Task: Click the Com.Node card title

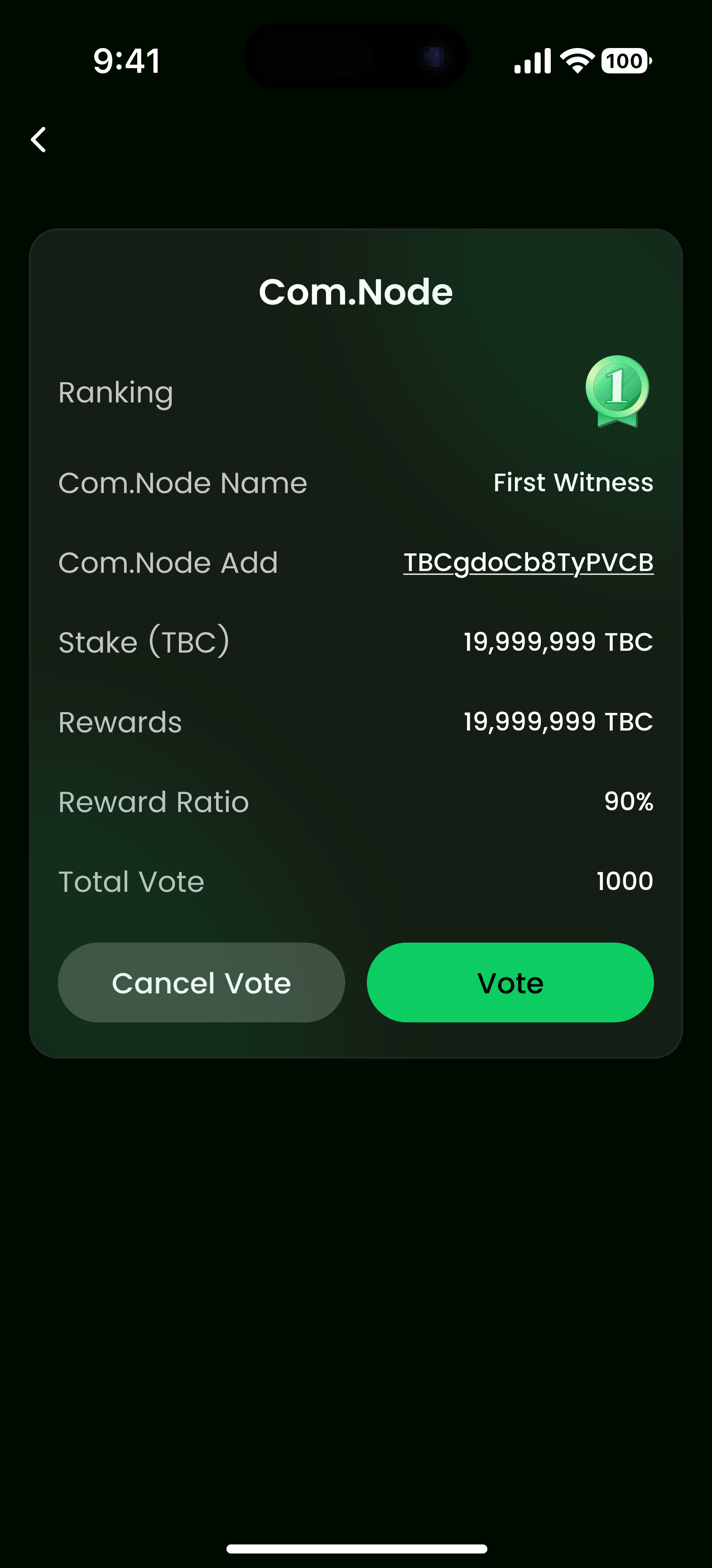Action: (356, 291)
